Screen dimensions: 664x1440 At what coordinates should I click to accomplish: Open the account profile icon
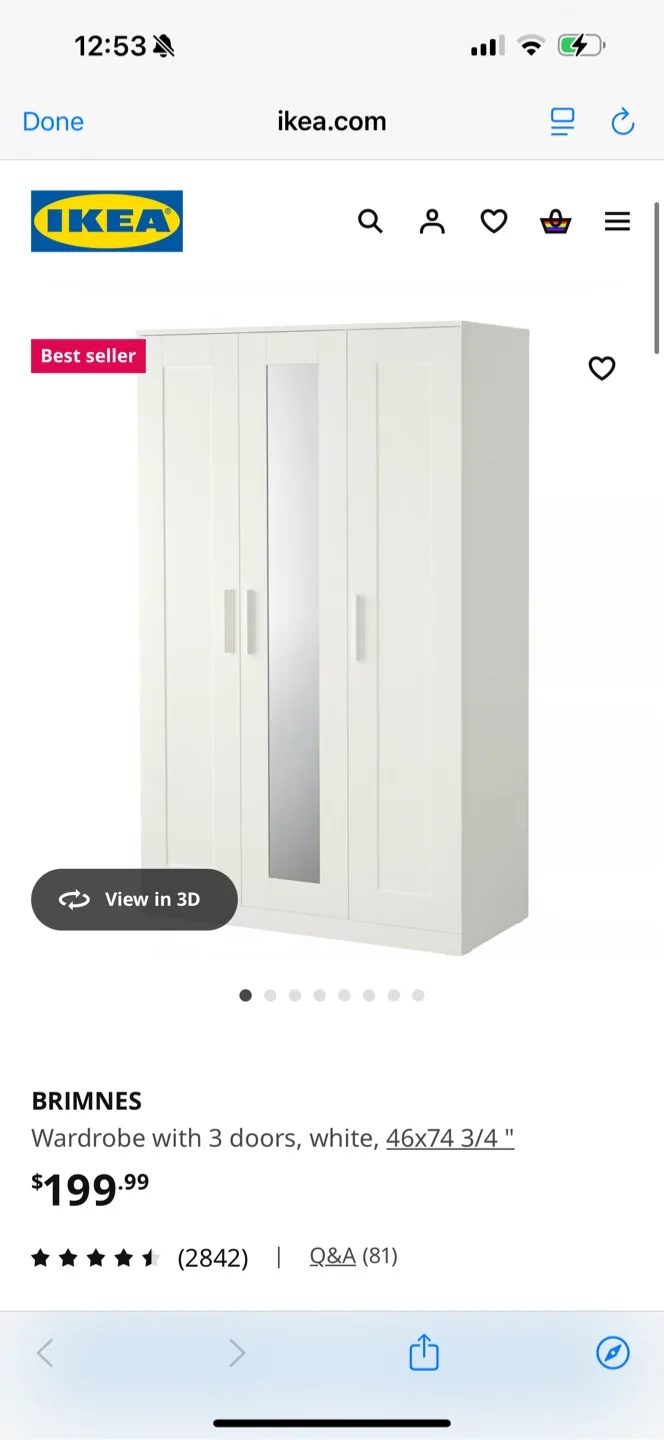pyautogui.click(x=432, y=221)
